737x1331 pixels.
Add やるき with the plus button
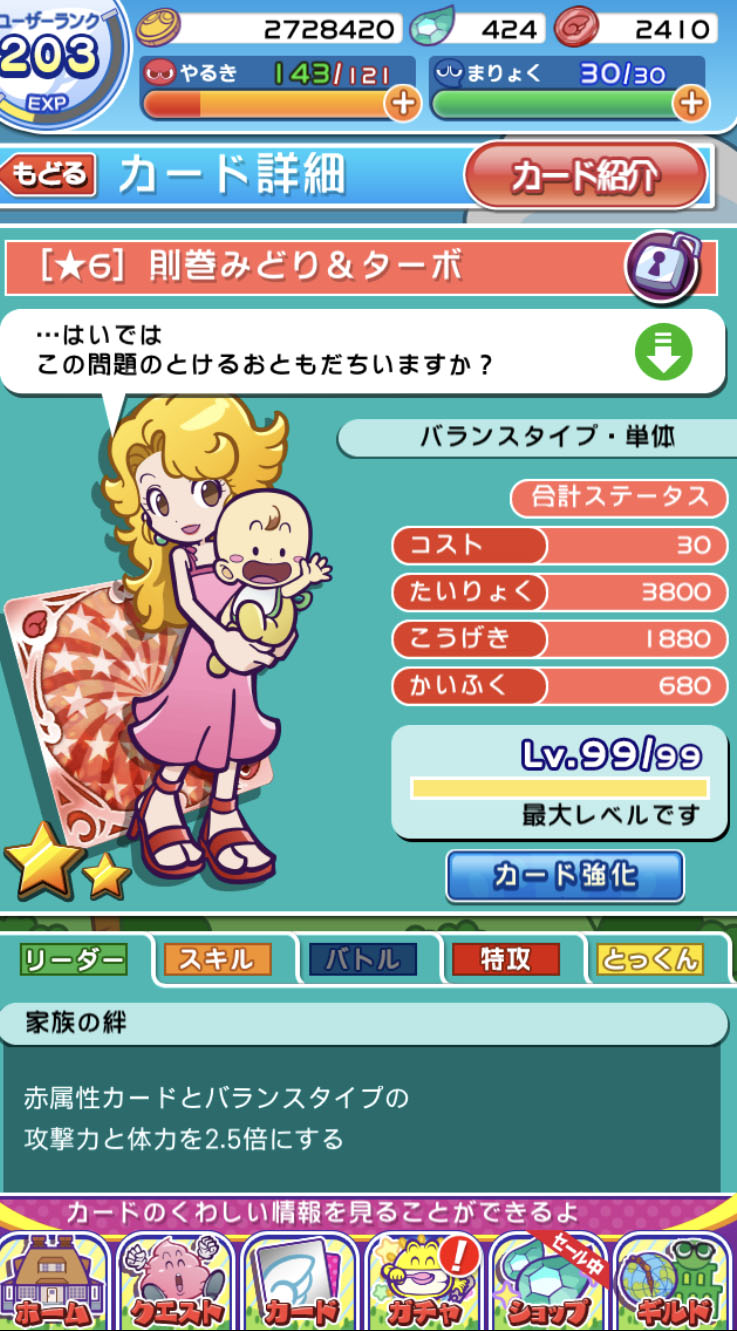[x=402, y=103]
